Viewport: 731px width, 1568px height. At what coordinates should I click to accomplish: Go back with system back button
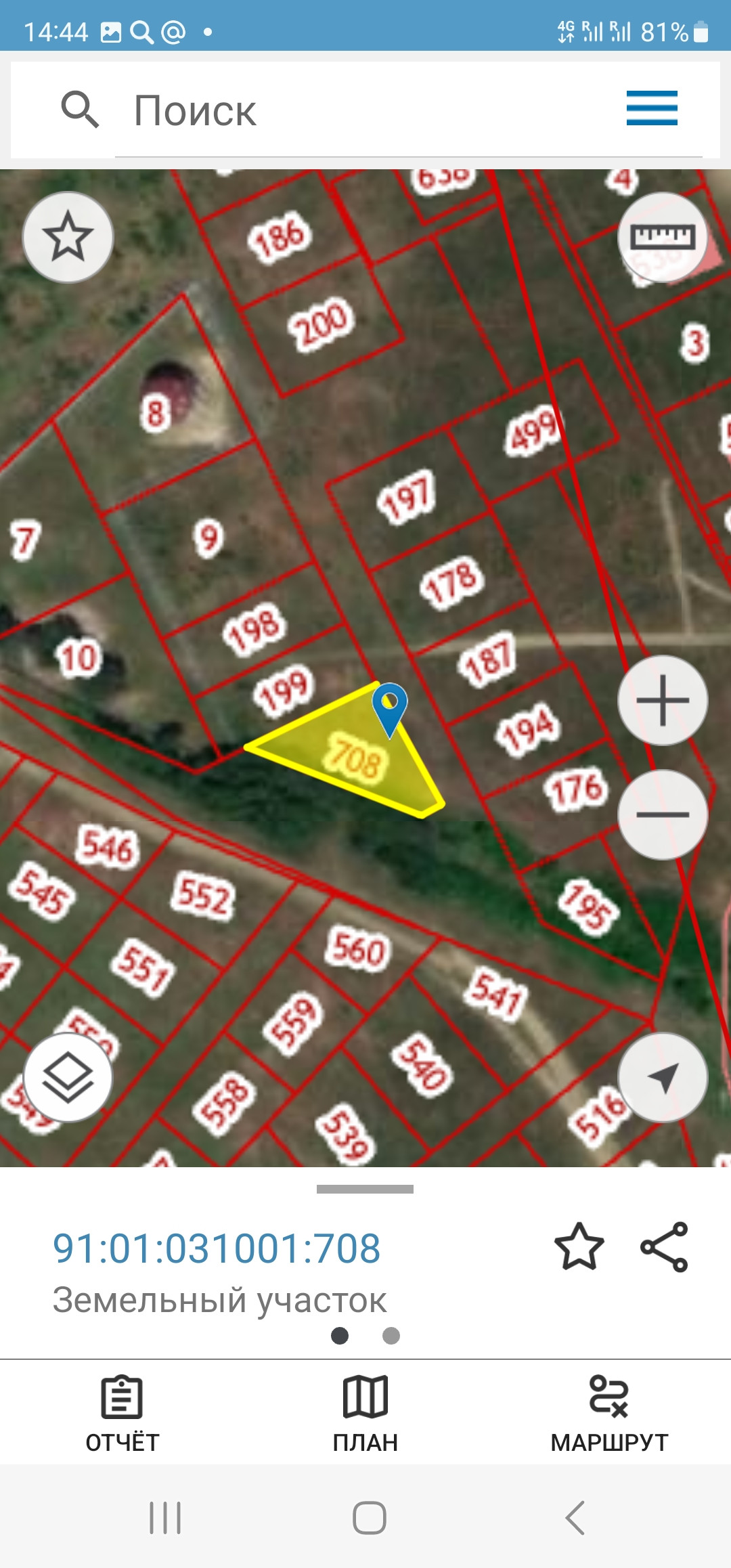tap(575, 1517)
